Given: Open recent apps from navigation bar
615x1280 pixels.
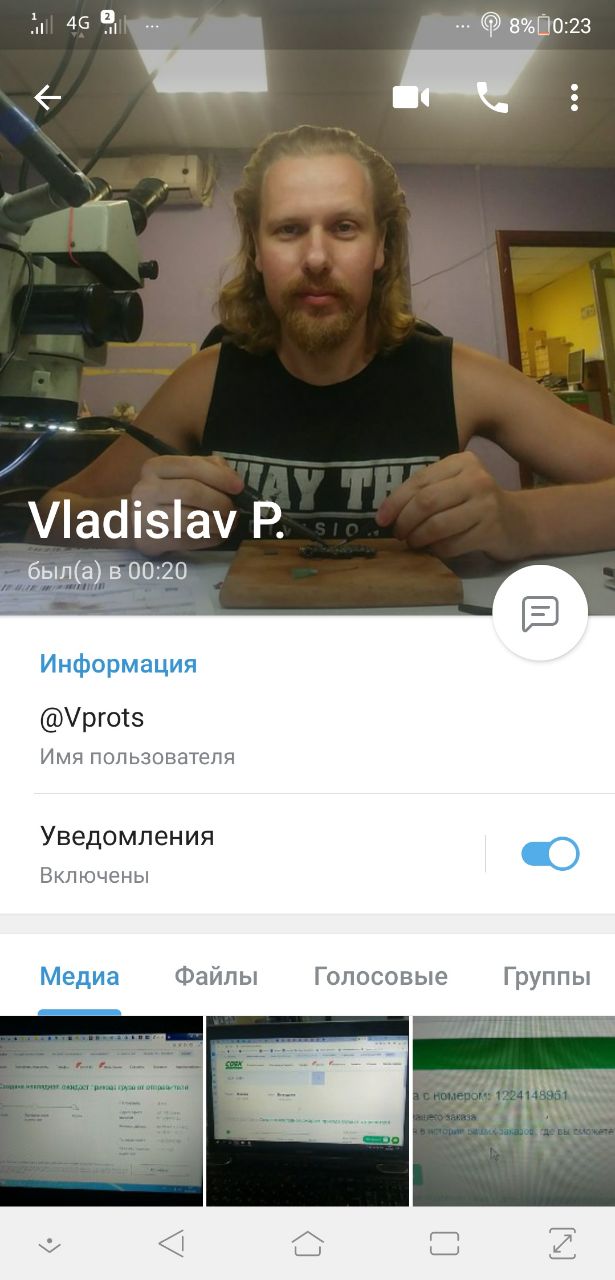Looking at the screenshot, I should pyautogui.click(x=444, y=1243).
